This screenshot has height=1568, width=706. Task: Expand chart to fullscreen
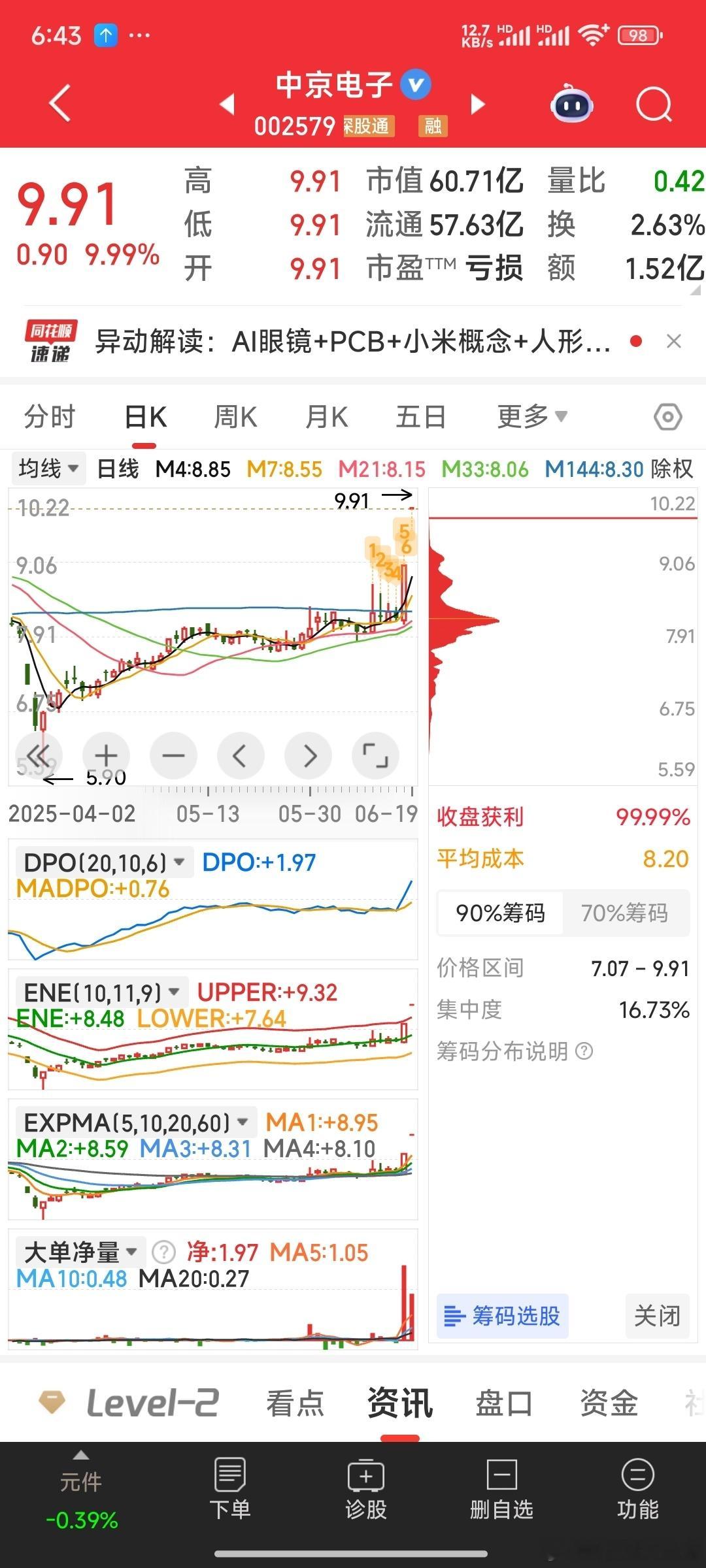click(375, 756)
